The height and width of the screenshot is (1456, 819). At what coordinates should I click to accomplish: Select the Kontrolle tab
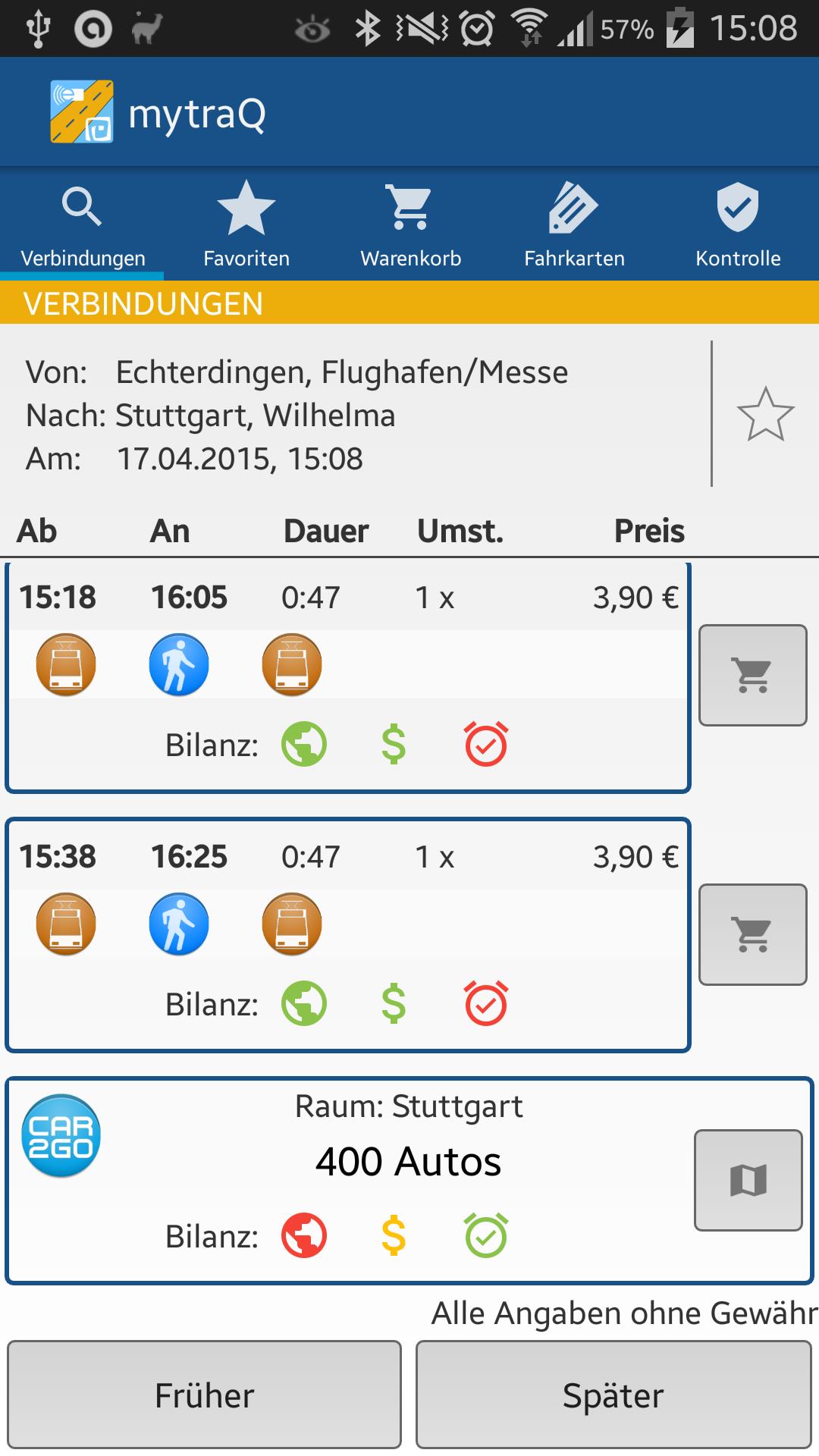(738, 225)
